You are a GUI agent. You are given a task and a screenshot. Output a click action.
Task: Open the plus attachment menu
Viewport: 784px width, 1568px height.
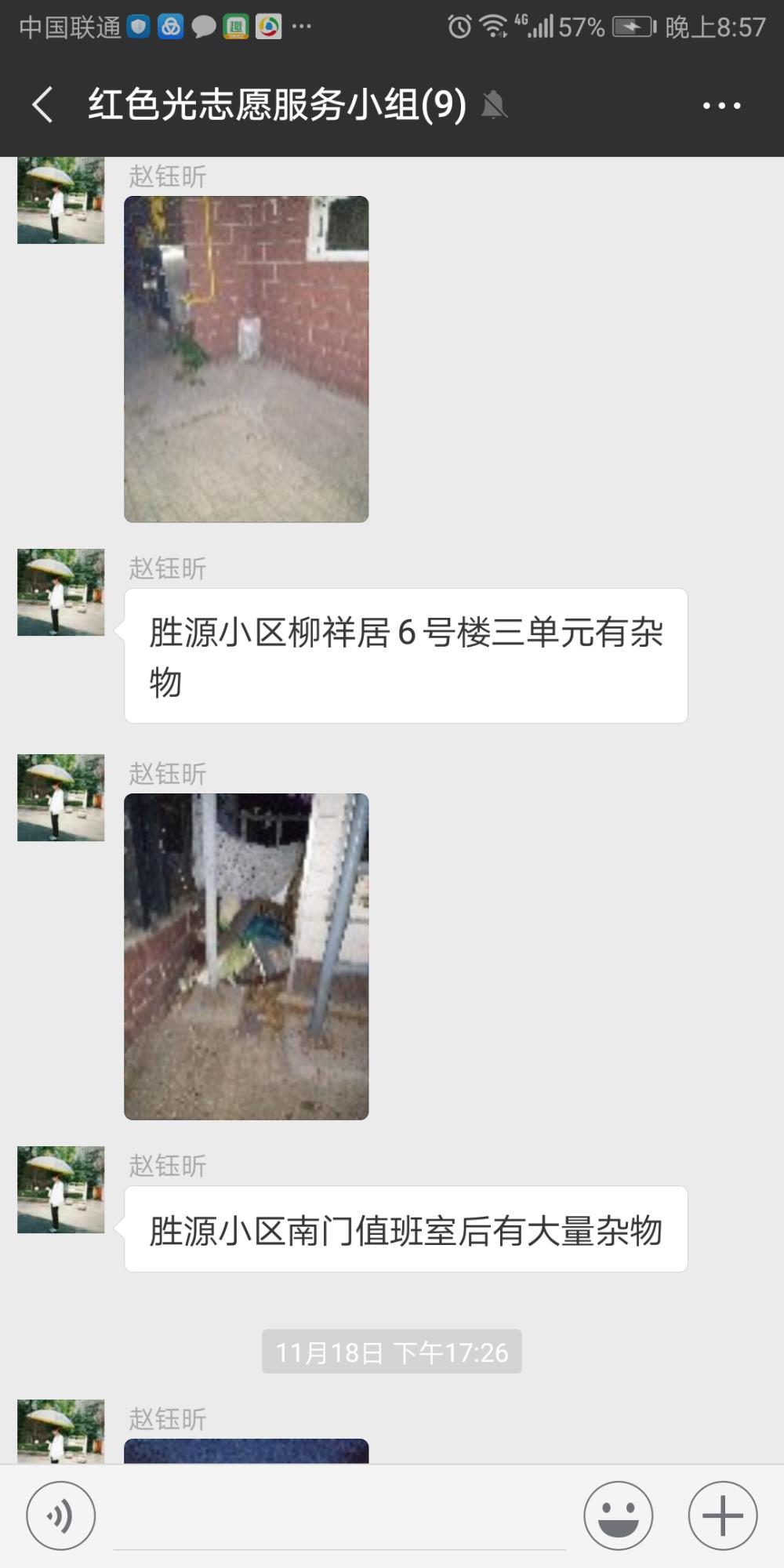click(722, 1515)
